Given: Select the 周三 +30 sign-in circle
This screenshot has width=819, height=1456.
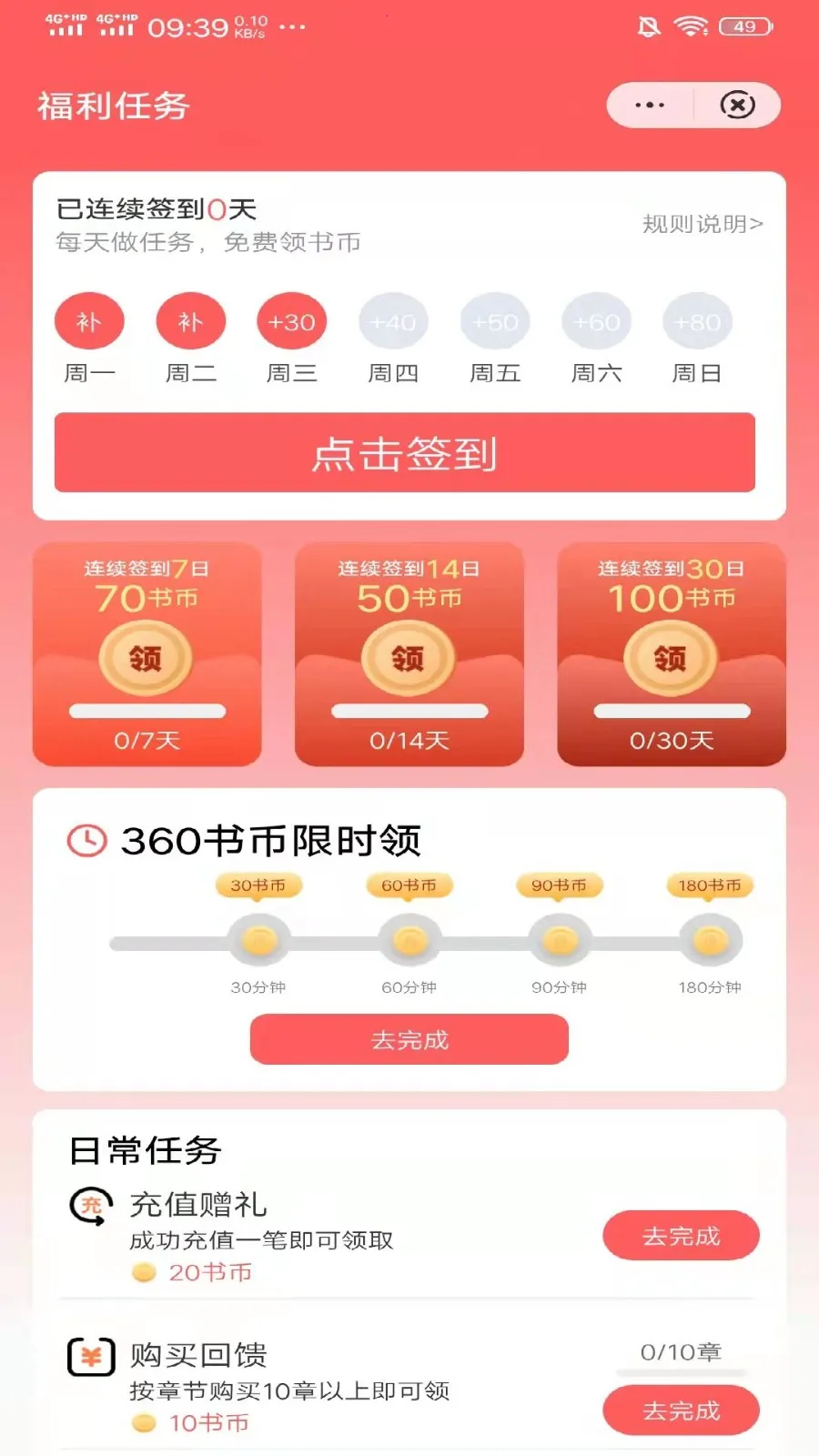Looking at the screenshot, I should (x=291, y=320).
